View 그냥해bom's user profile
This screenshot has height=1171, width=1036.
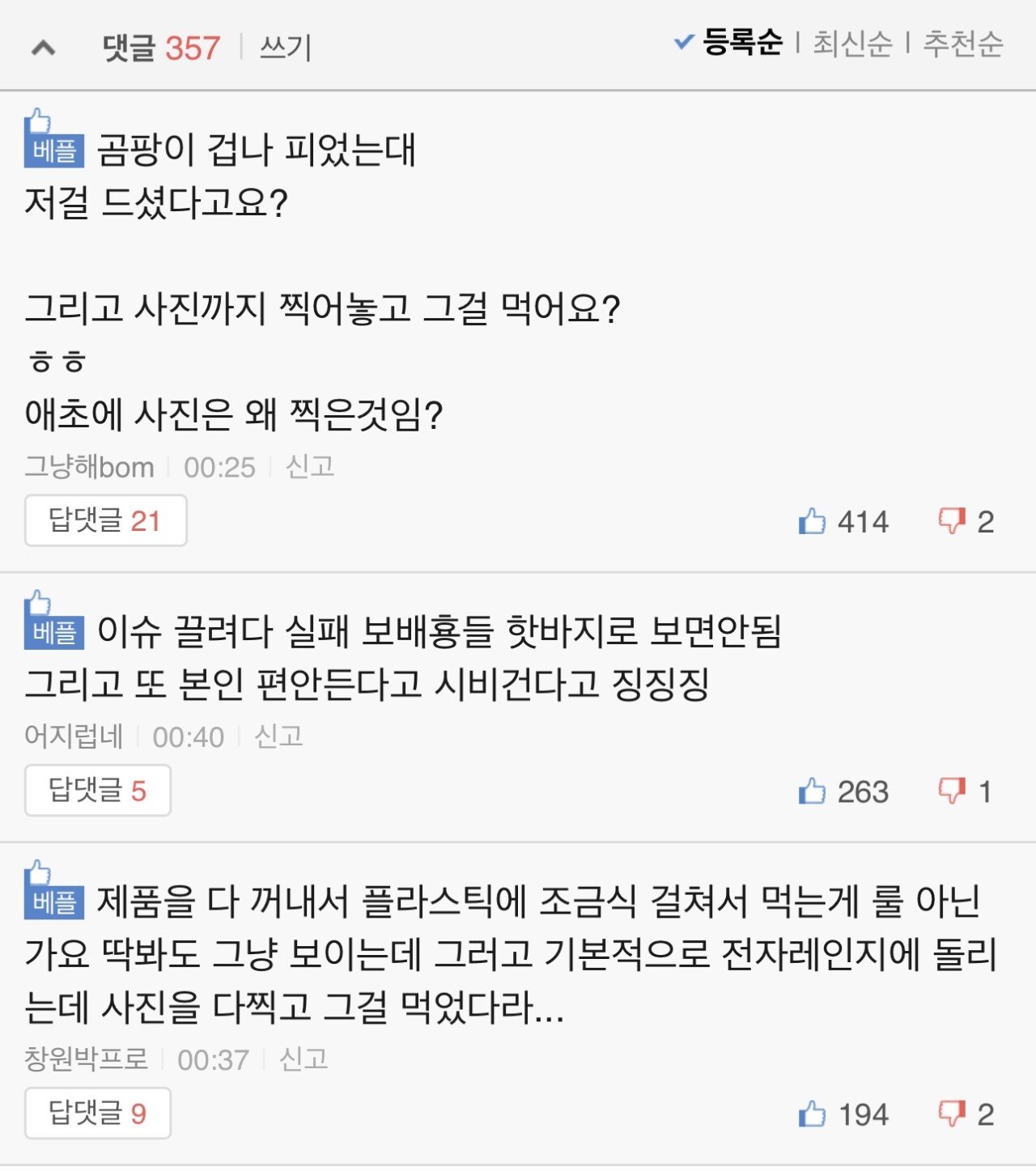[89, 467]
